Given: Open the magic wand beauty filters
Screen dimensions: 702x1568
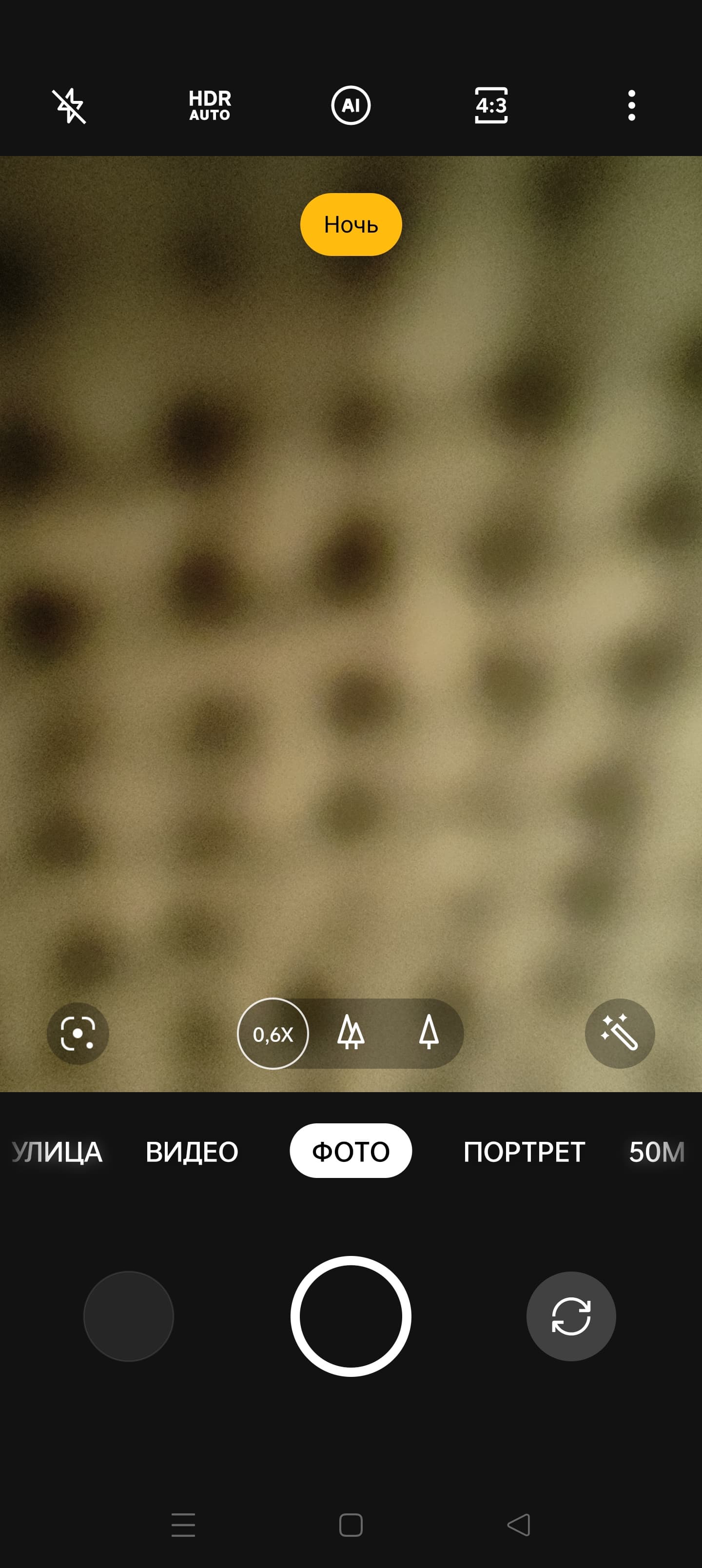Looking at the screenshot, I should tap(619, 1034).
